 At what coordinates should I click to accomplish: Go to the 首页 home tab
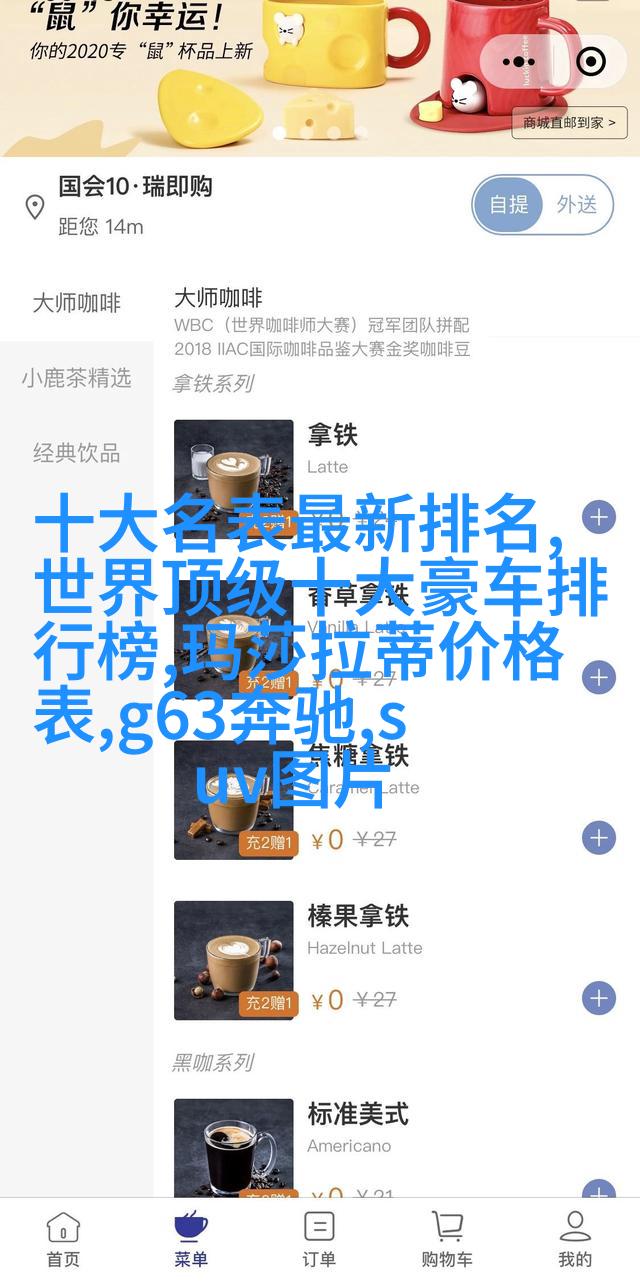[63, 1240]
